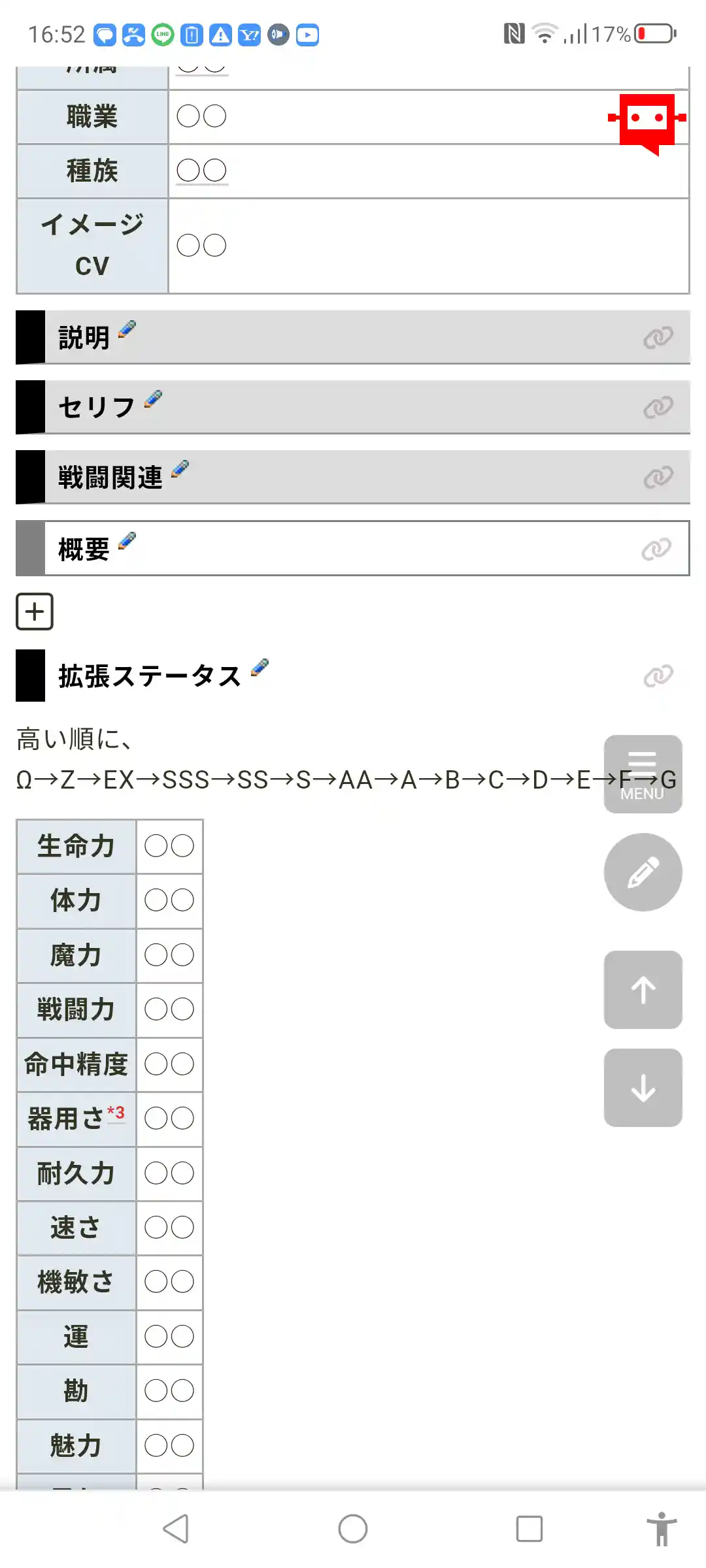Open the red robot chat icon
706x1568 pixels.
click(647, 122)
